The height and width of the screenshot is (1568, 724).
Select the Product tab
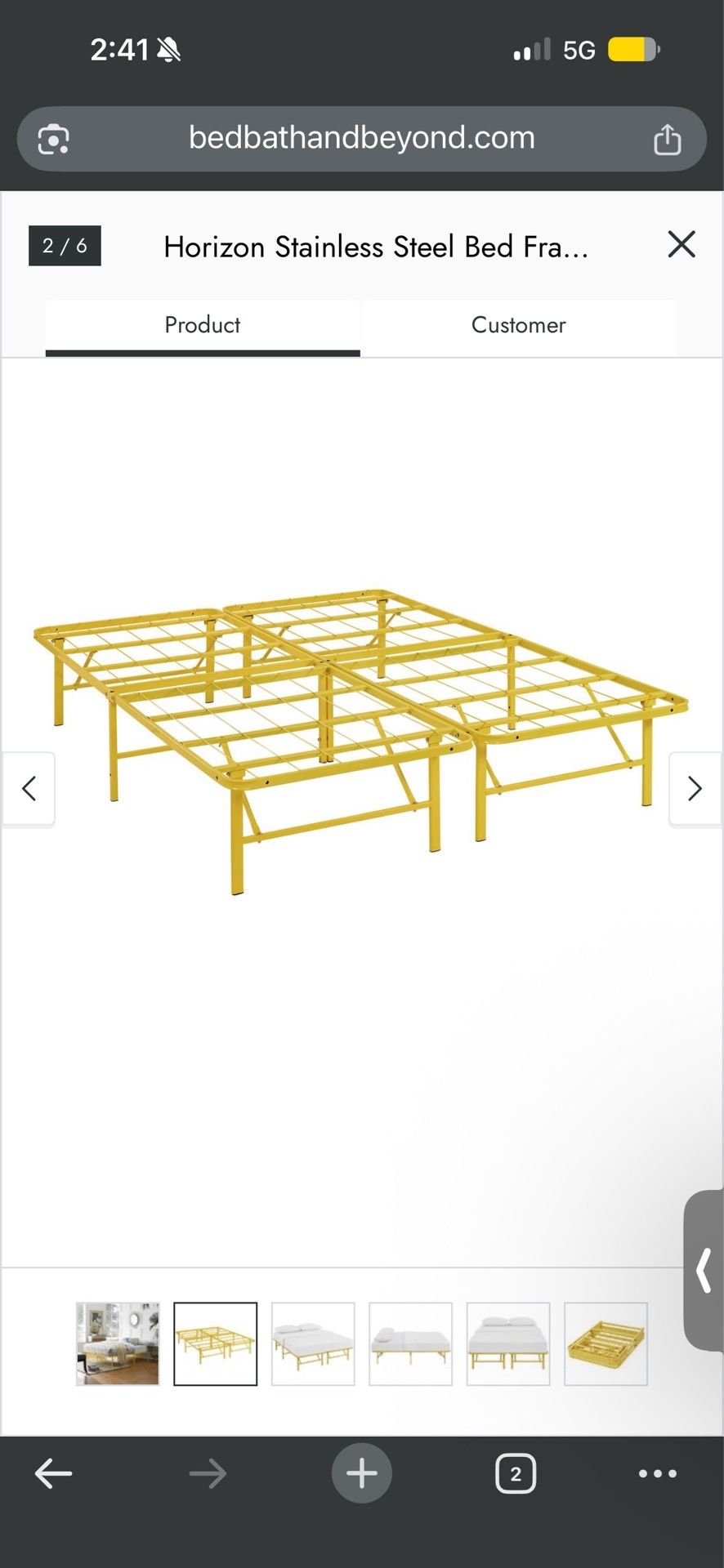click(x=203, y=325)
